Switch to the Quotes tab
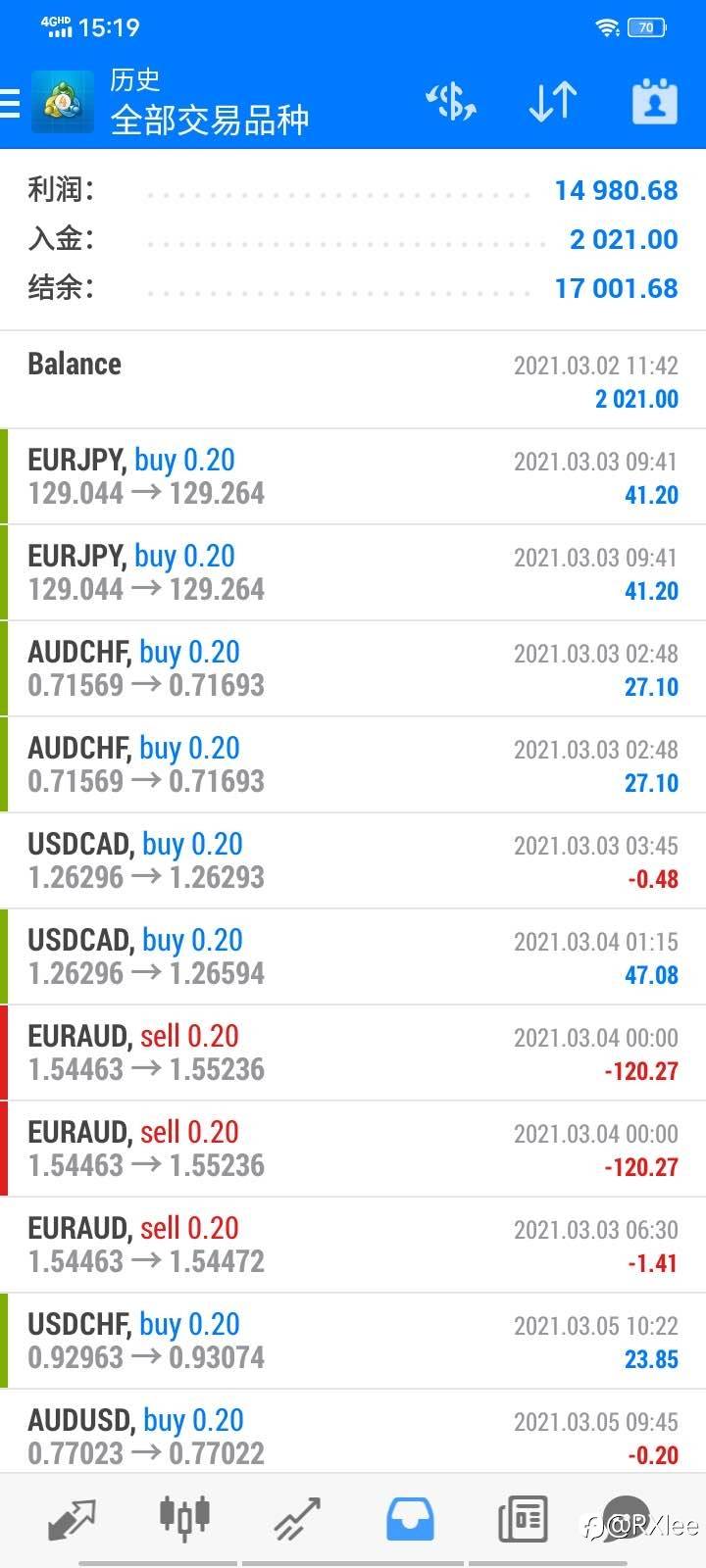This screenshot has width=706, height=1568. pyautogui.click(x=73, y=1519)
